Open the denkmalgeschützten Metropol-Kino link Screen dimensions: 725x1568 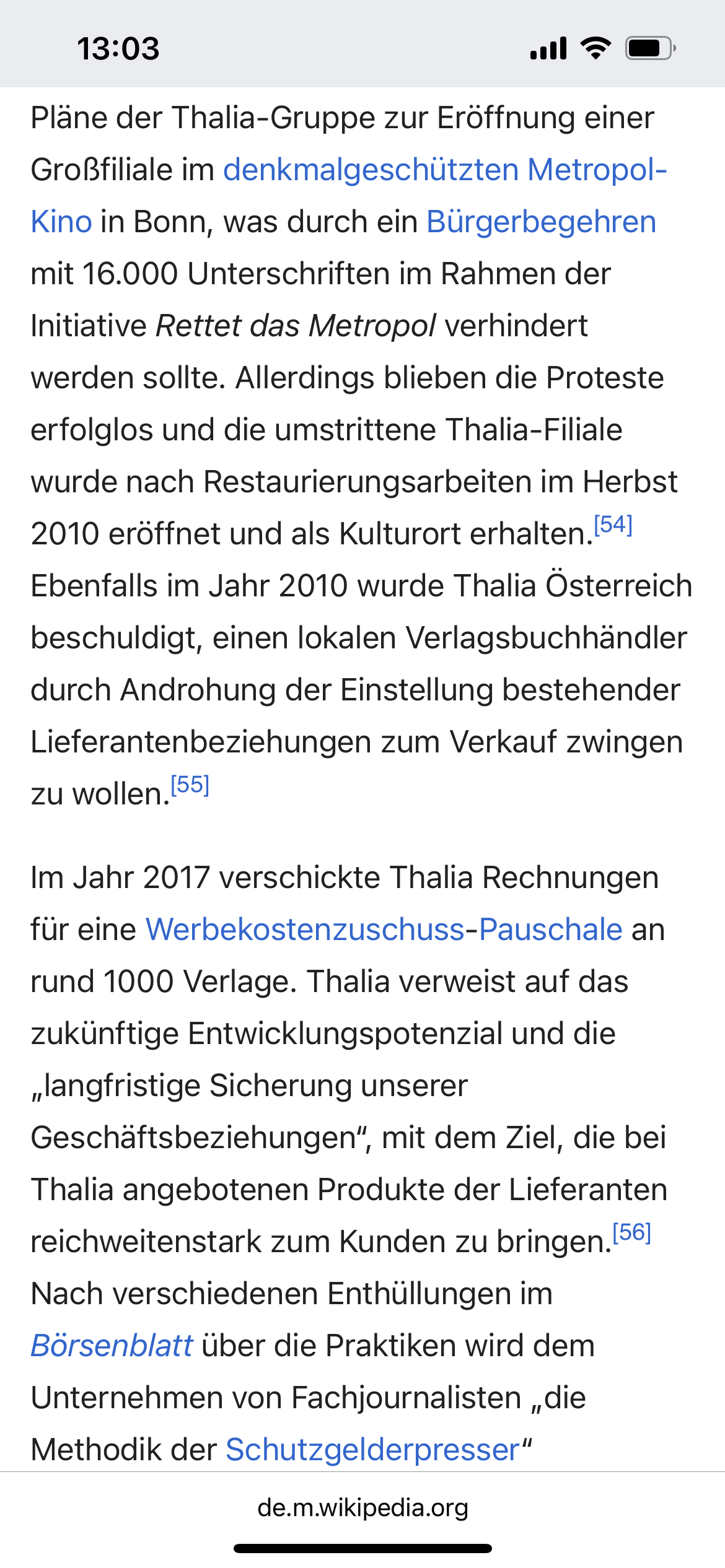(x=445, y=170)
